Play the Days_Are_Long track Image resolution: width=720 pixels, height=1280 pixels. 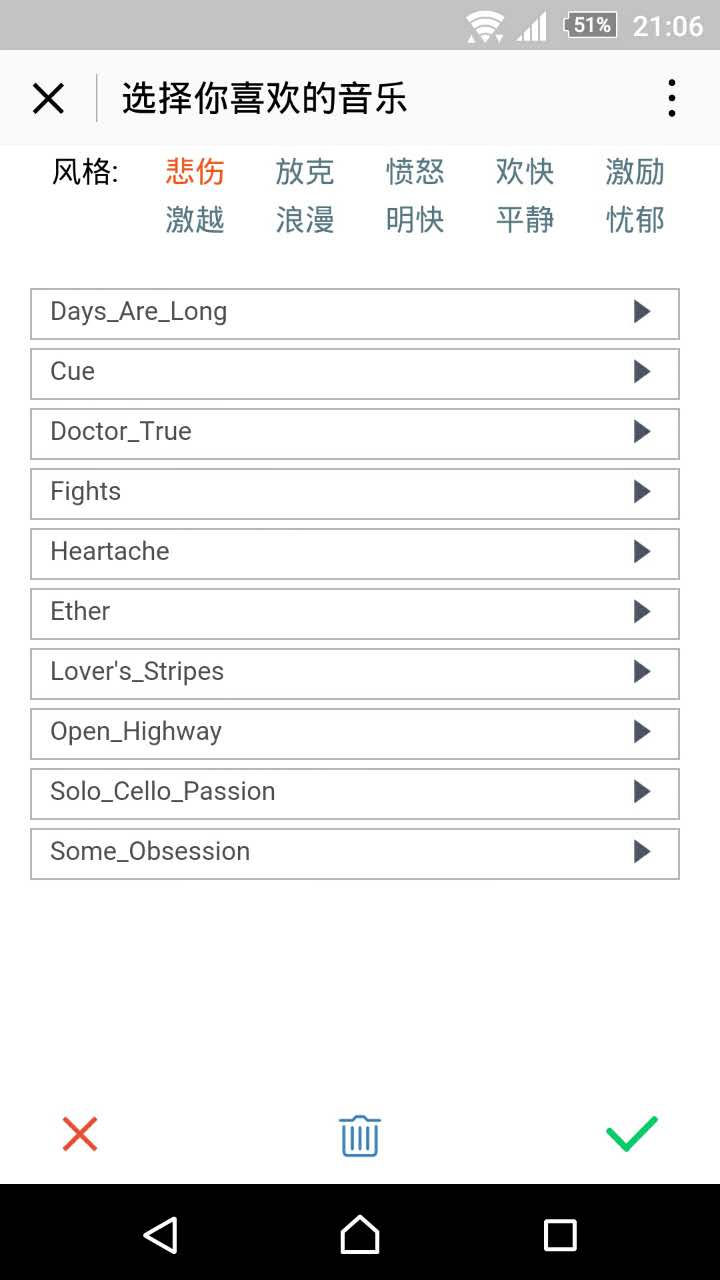(642, 312)
